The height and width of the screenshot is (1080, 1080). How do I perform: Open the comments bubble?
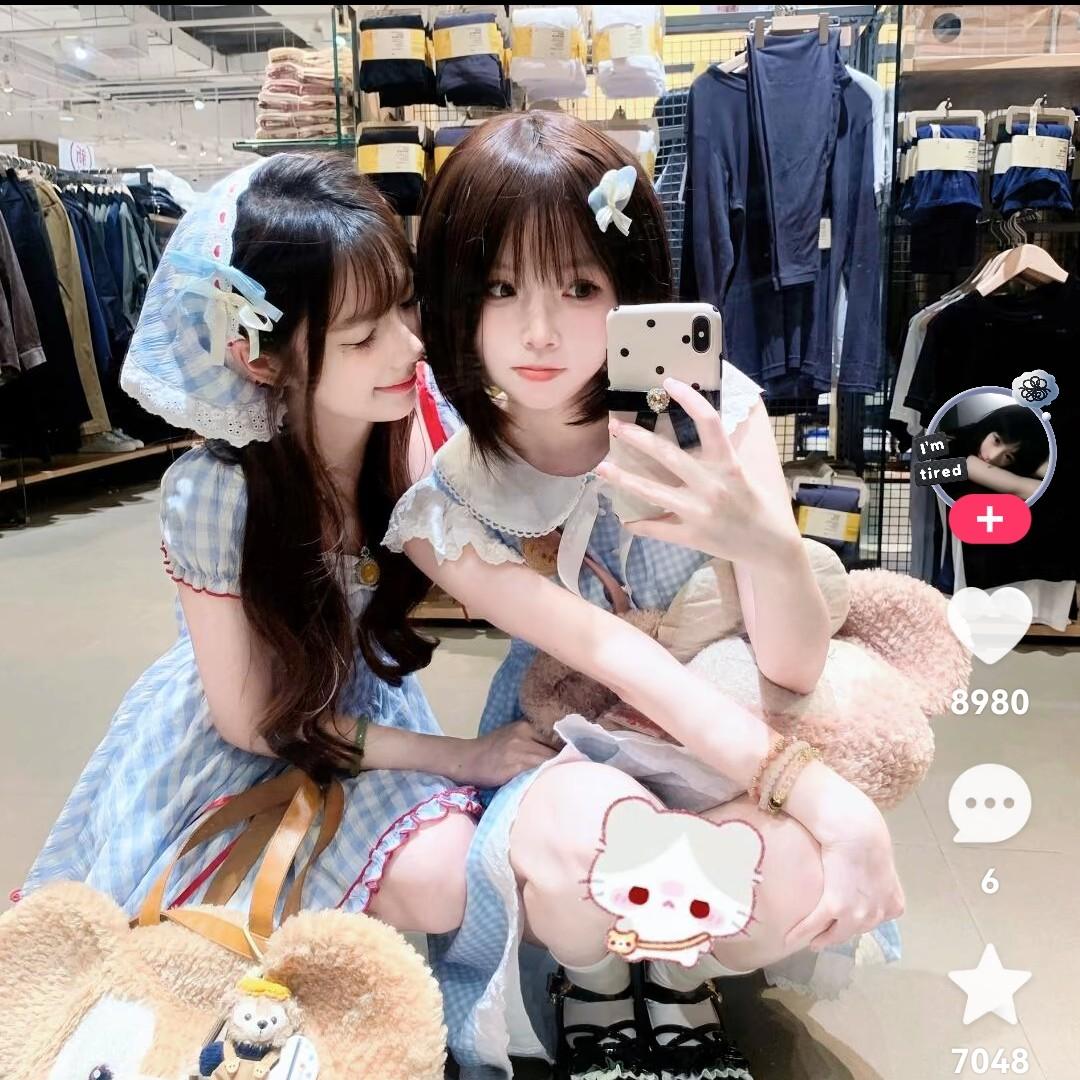click(x=989, y=804)
